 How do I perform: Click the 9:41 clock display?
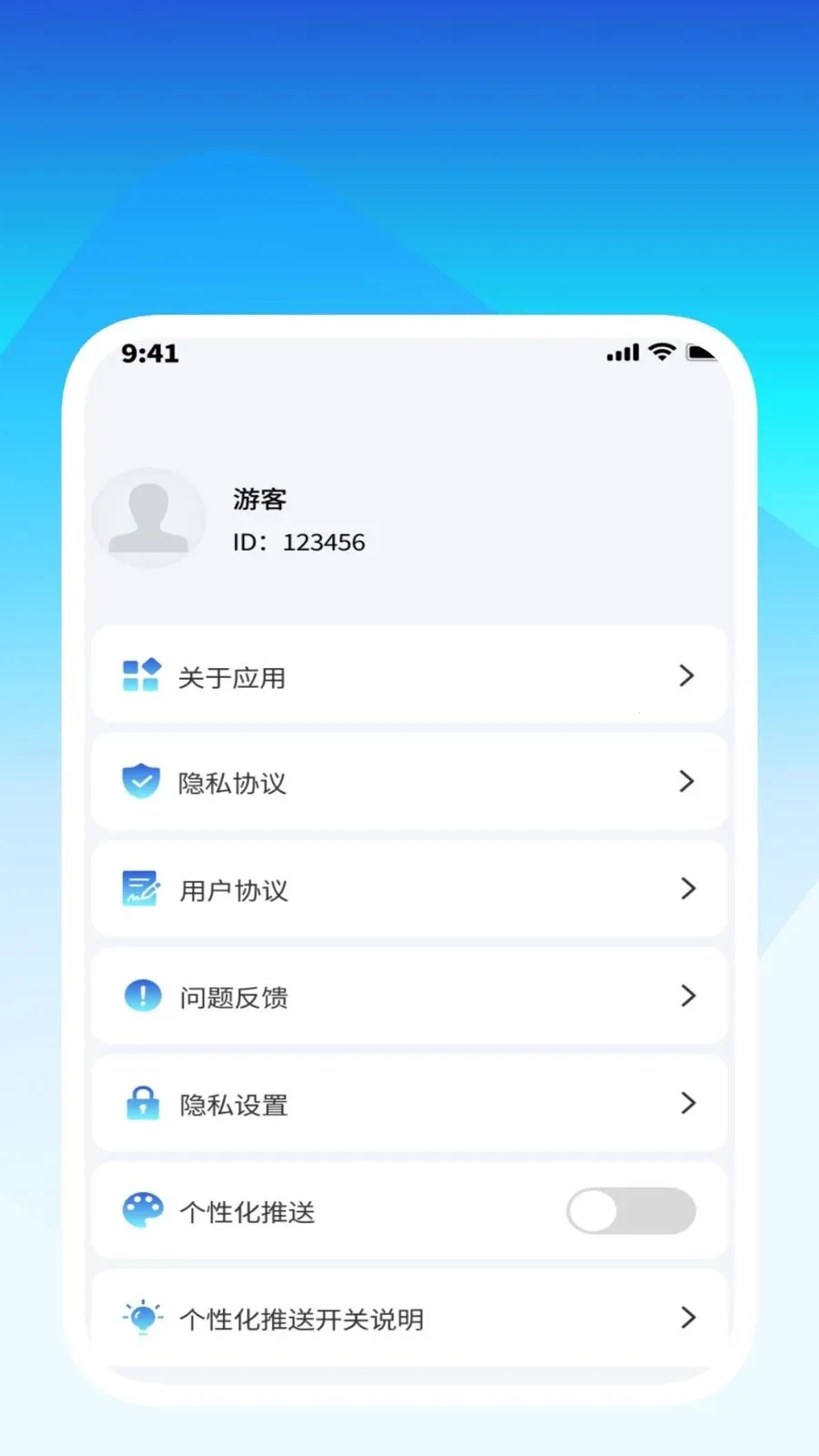(x=150, y=353)
